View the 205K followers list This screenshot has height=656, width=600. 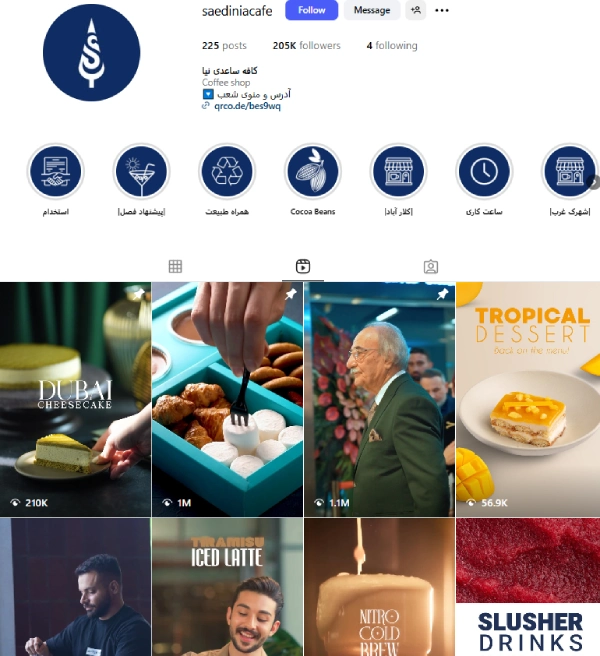(x=306, y=46)
